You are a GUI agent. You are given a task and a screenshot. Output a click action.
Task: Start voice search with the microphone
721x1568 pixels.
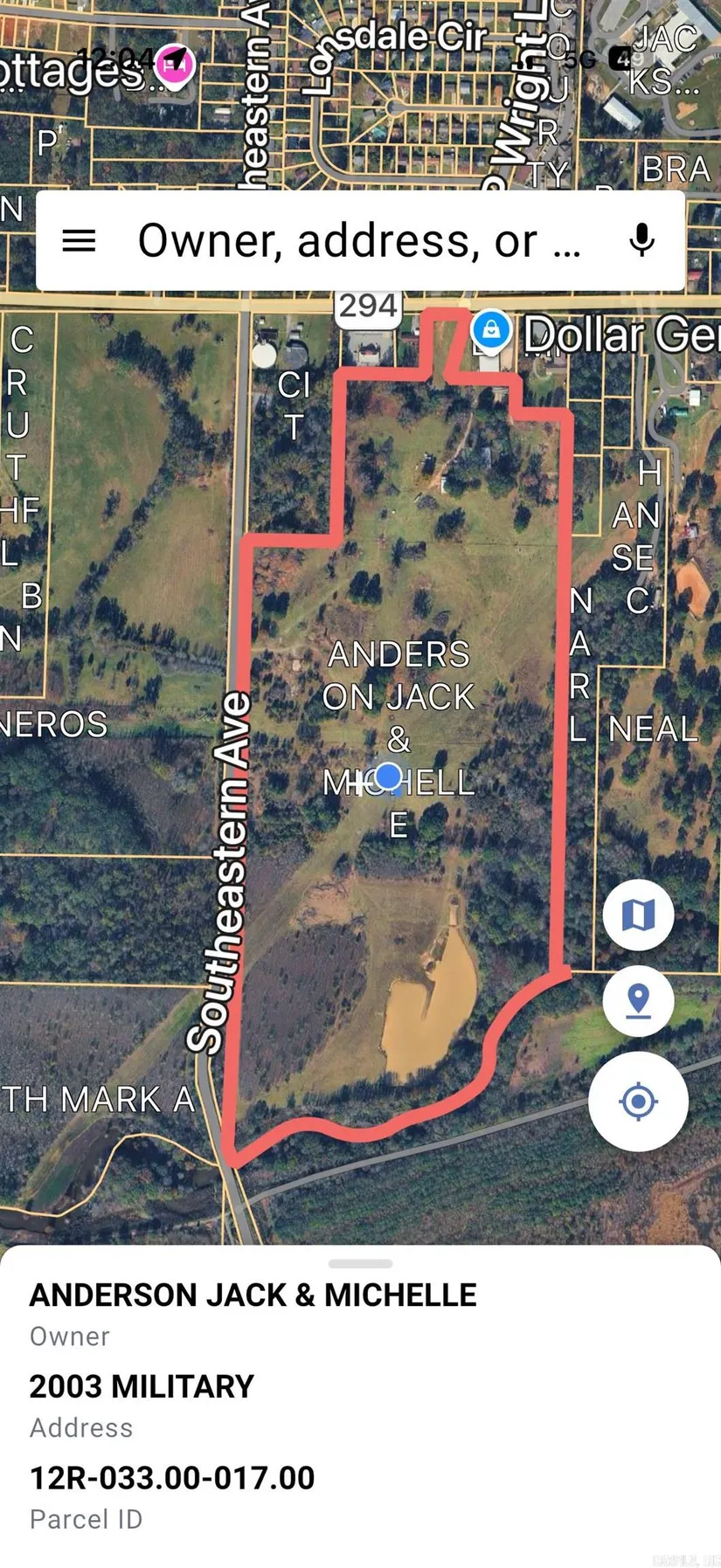(x=641, y=240)
